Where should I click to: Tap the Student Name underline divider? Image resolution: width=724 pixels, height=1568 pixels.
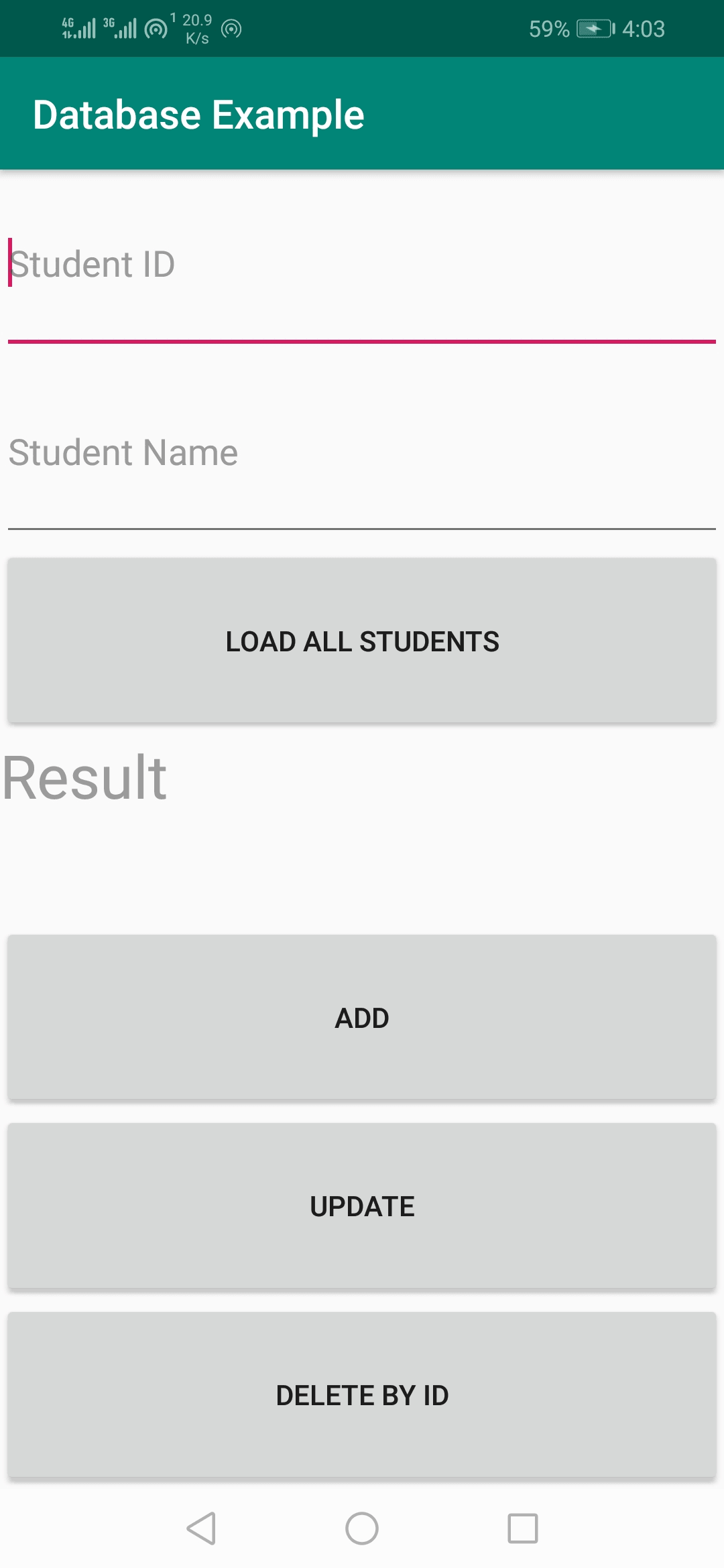point(362,529)
